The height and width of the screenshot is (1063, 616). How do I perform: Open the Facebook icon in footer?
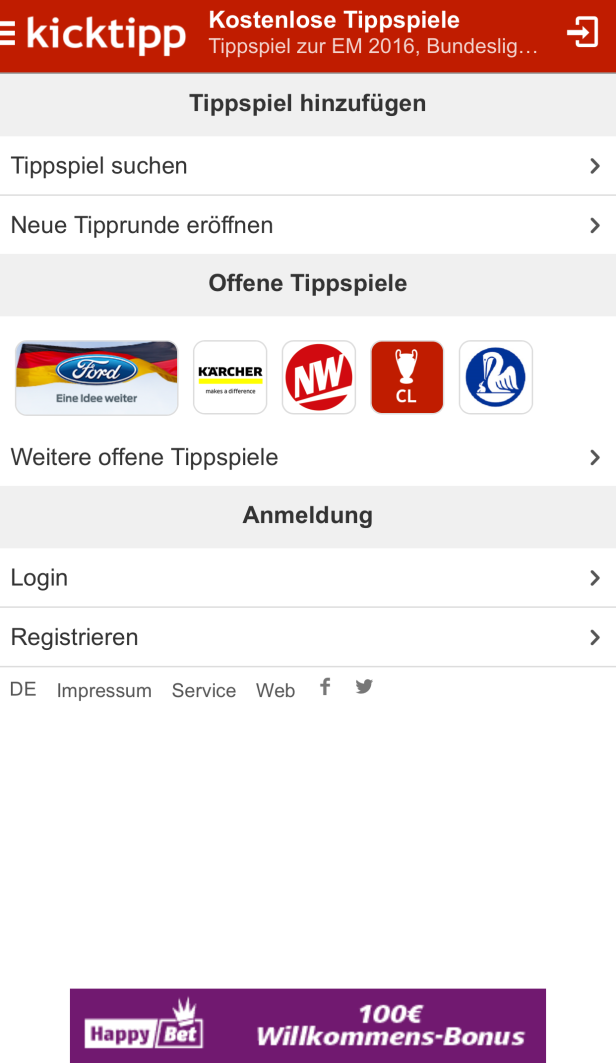[325, 687]
